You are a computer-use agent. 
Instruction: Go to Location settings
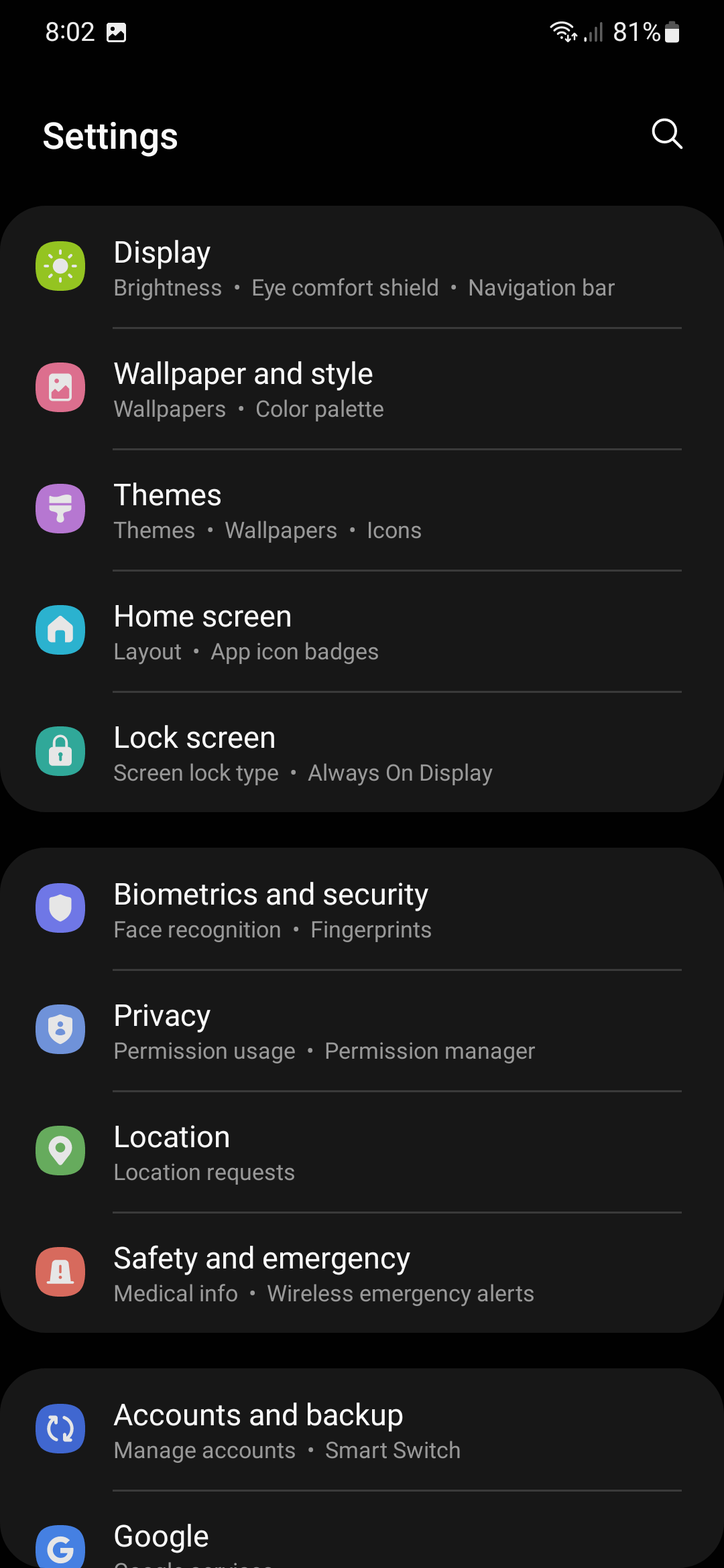[362, 1153]
